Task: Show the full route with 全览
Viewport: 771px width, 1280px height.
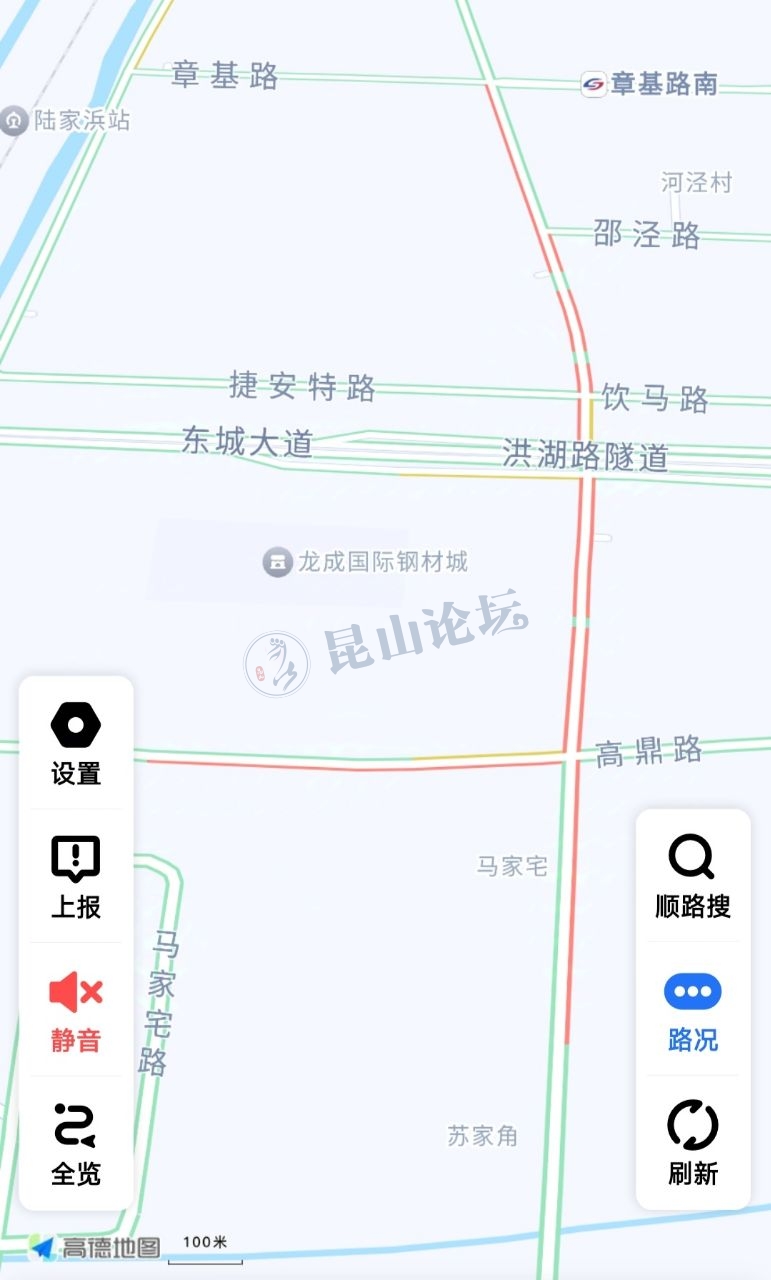Action: pyautogui.click(x=76, y=1143)
